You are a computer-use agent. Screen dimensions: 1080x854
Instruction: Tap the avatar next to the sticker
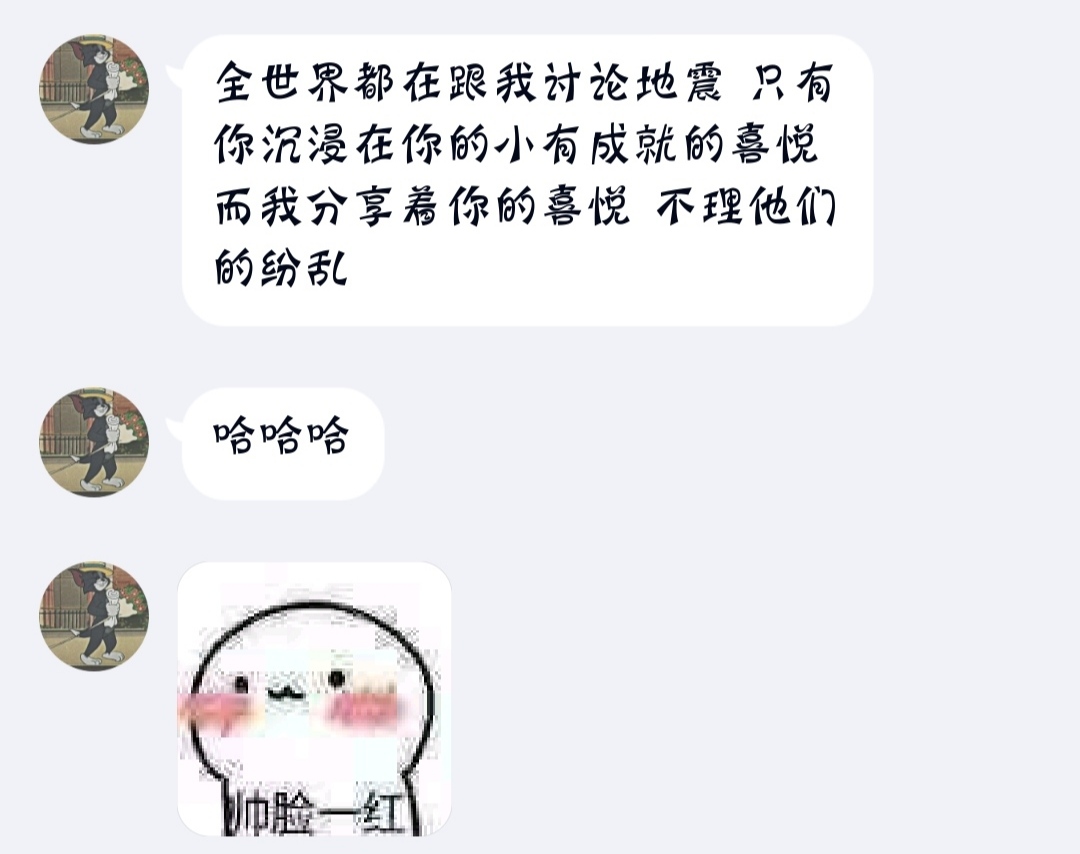(94, 616)
